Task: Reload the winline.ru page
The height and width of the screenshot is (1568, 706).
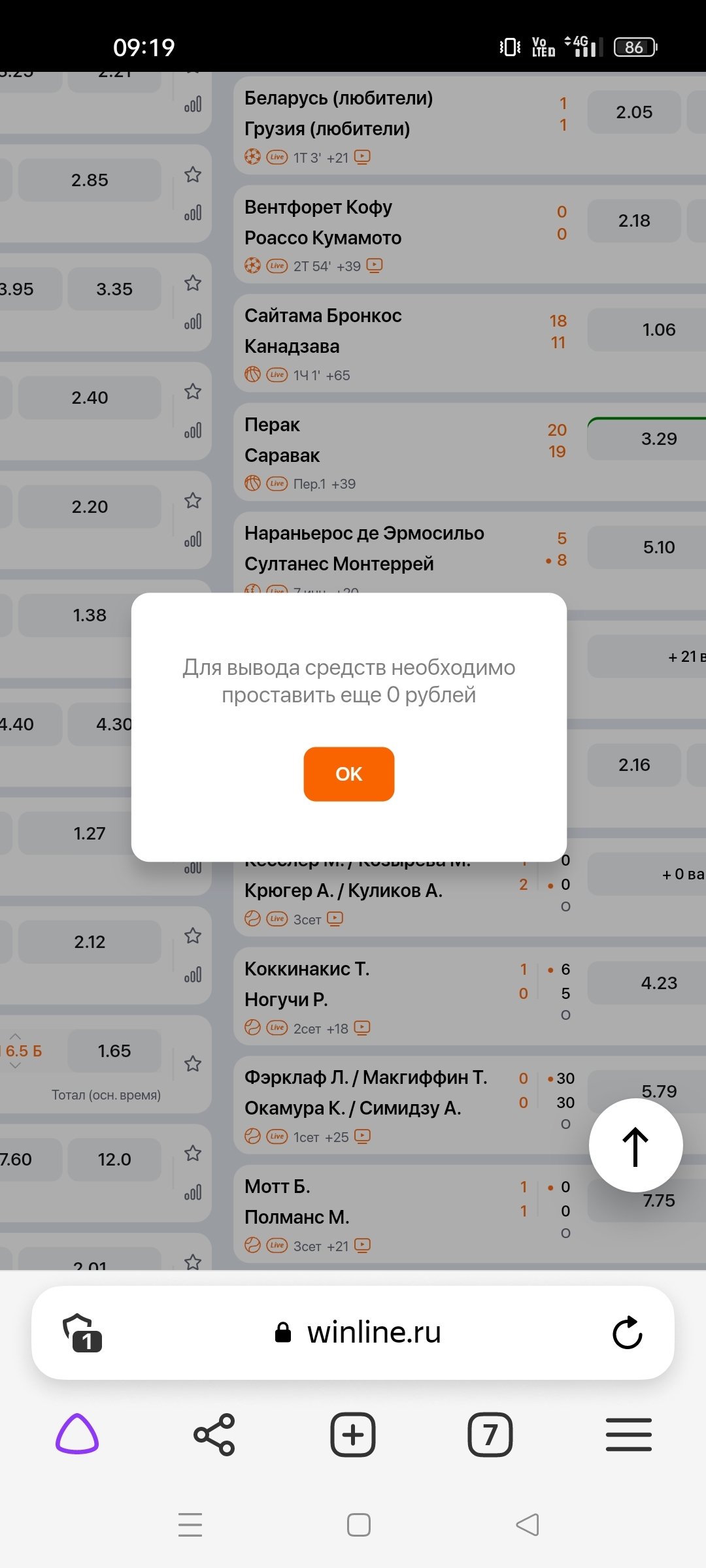Action: tap(627, 1333)
